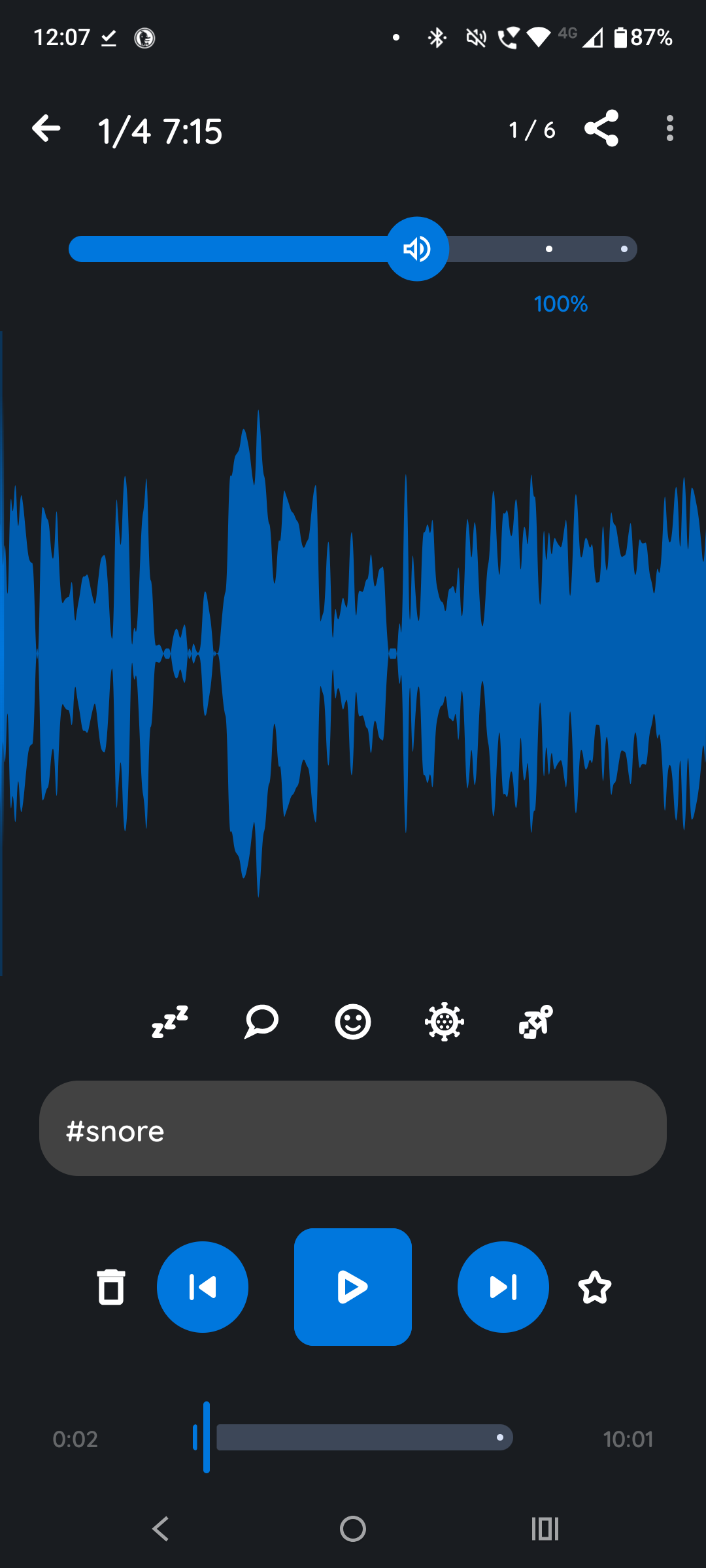Mark recording as favorite with the star
Image resolution: width=706 pixels, height=1568 pixels.
click(x=595, y=1287)
